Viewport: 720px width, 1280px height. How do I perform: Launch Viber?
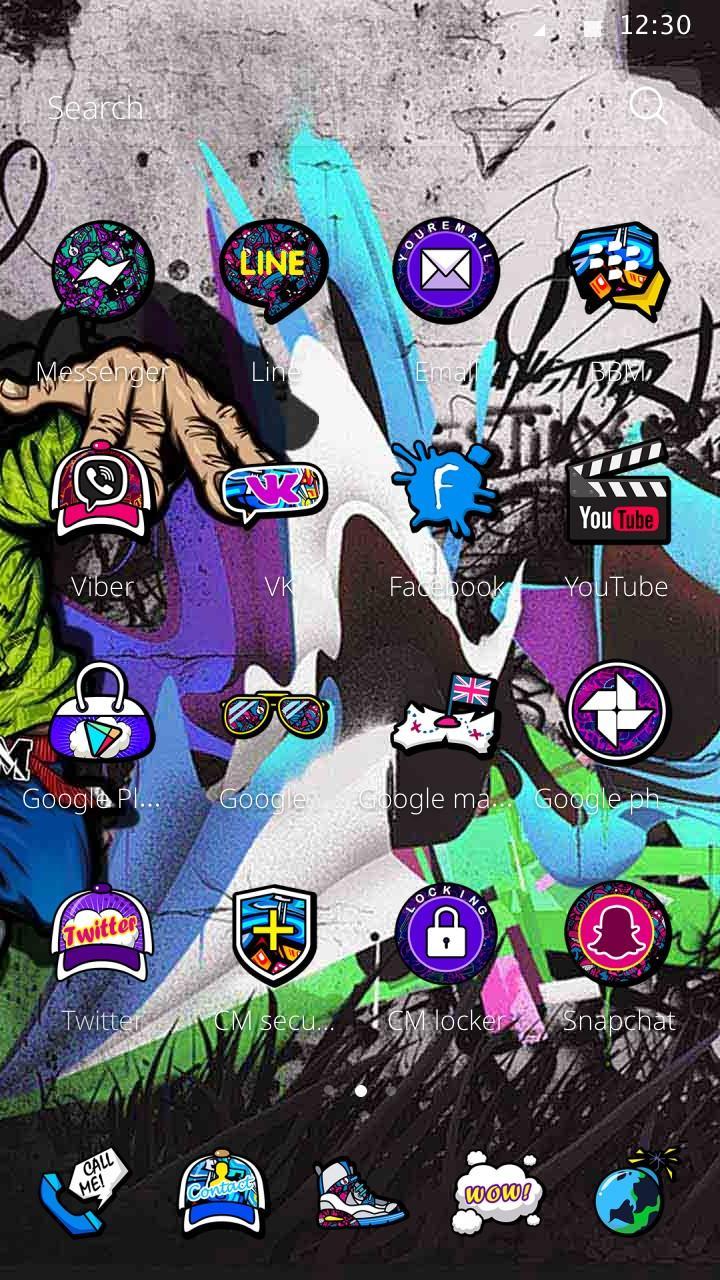click(102, 490)
